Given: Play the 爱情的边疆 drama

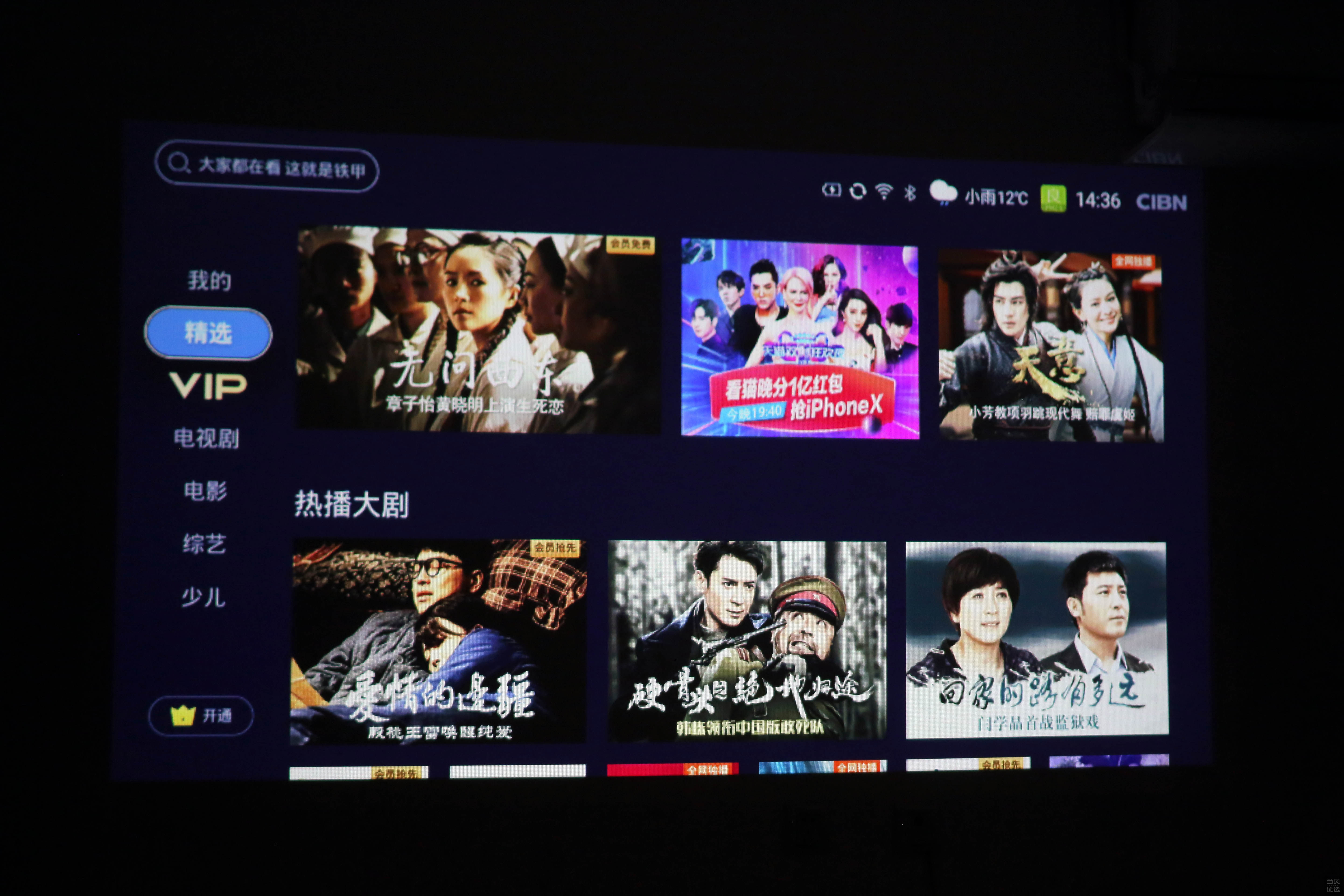Looking at the screenshot, I should coord(438,642).
